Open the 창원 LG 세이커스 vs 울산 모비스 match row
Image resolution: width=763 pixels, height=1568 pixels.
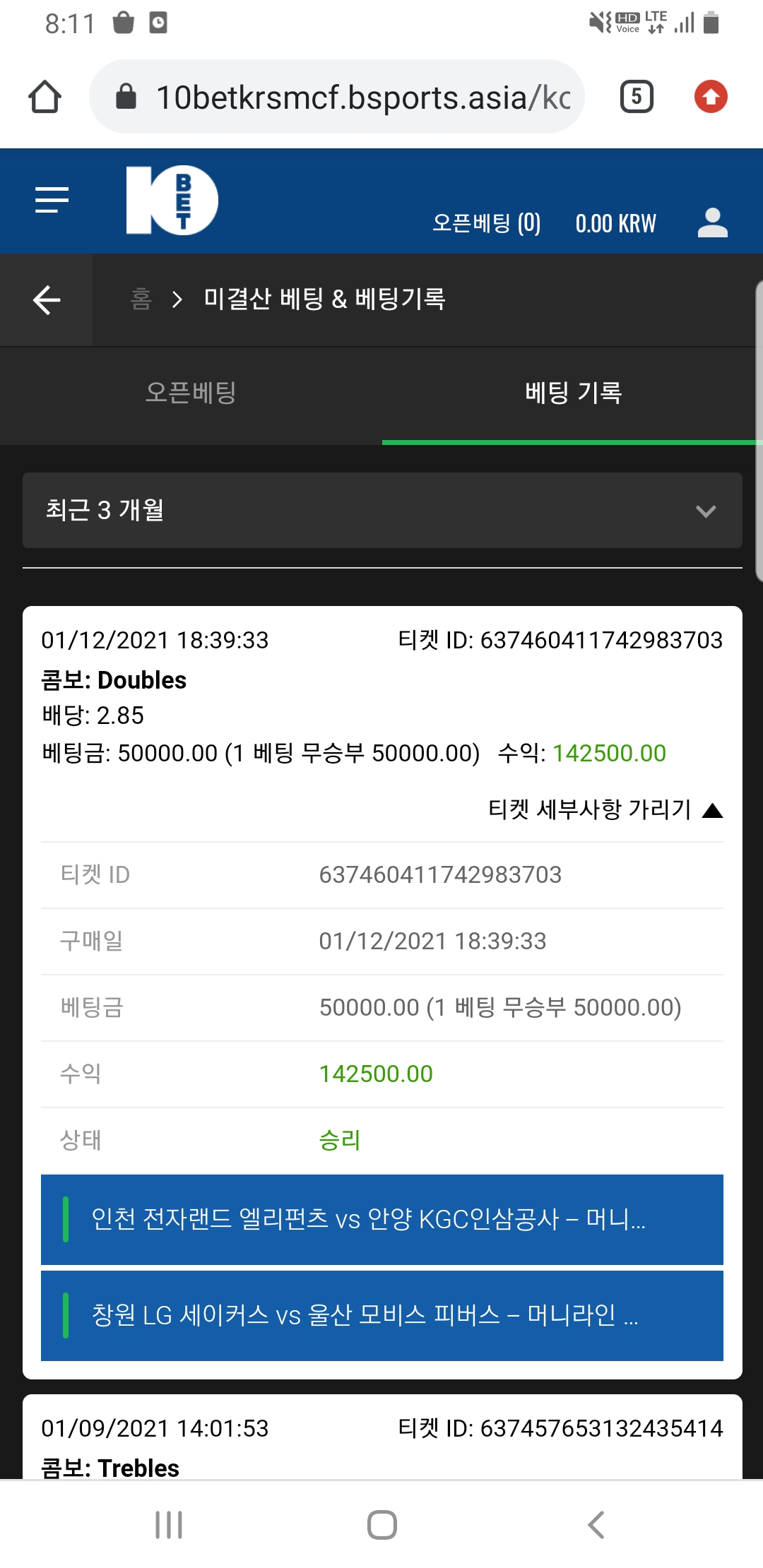(x=382, y=1315)
